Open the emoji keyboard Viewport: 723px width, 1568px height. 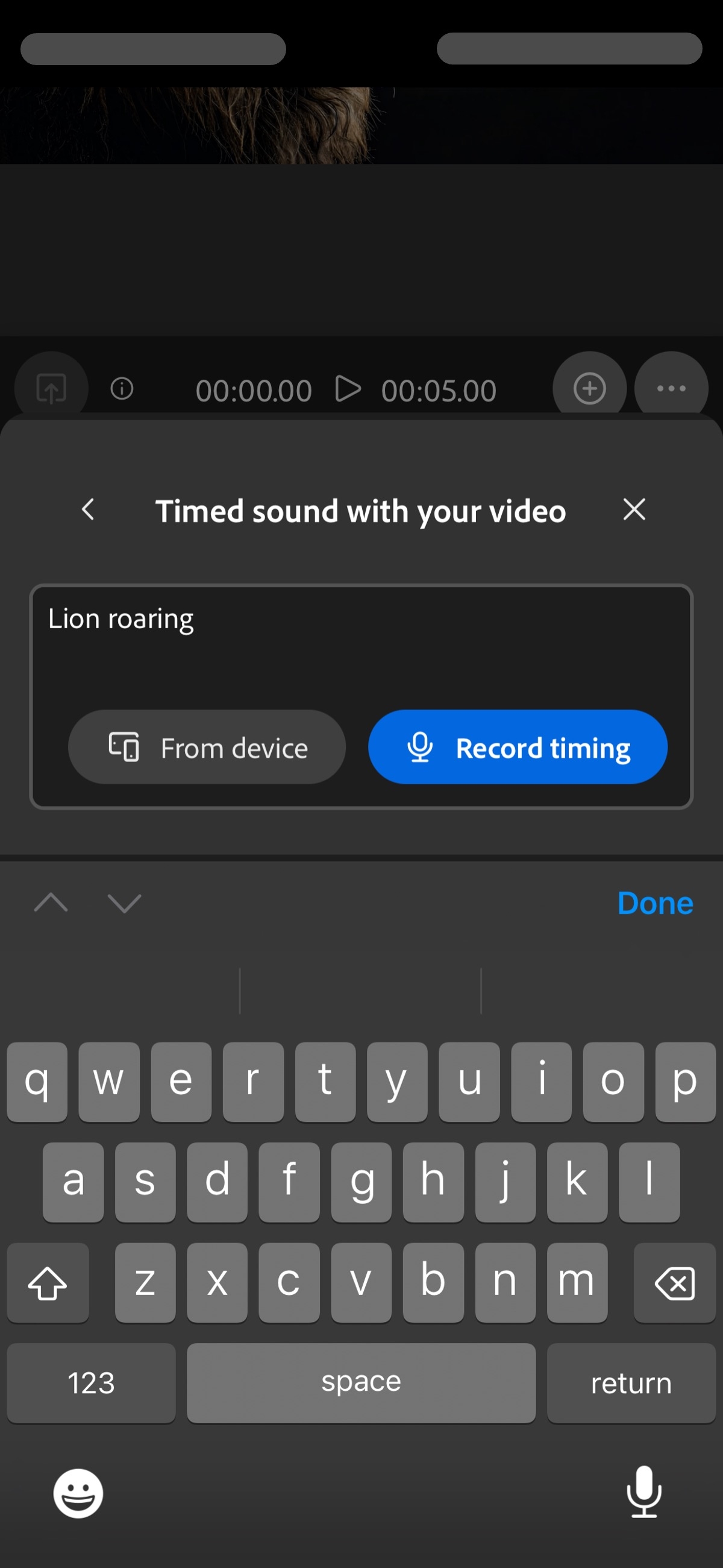[78, 1493]
